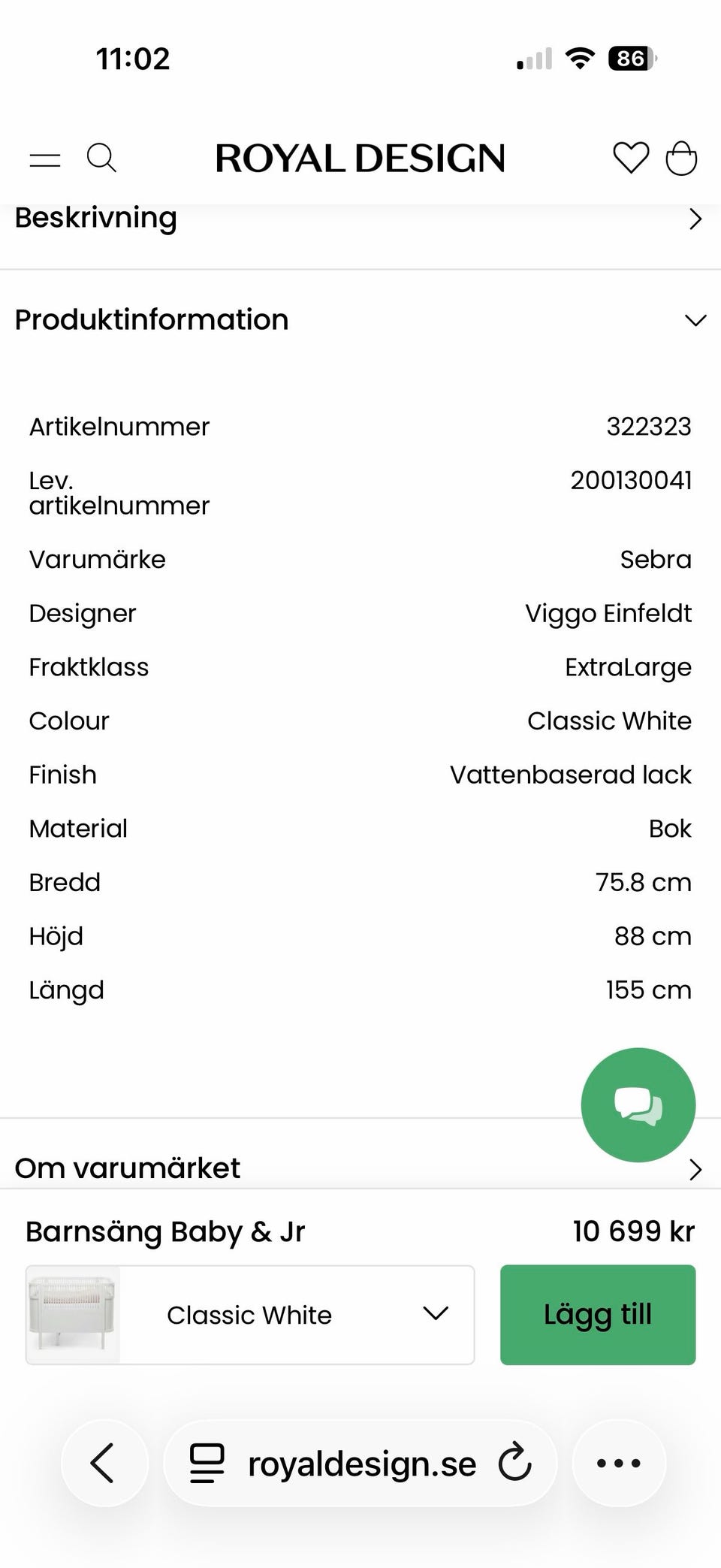Open the wishlist heart
721x1568 pixels.
click(631, 159)
